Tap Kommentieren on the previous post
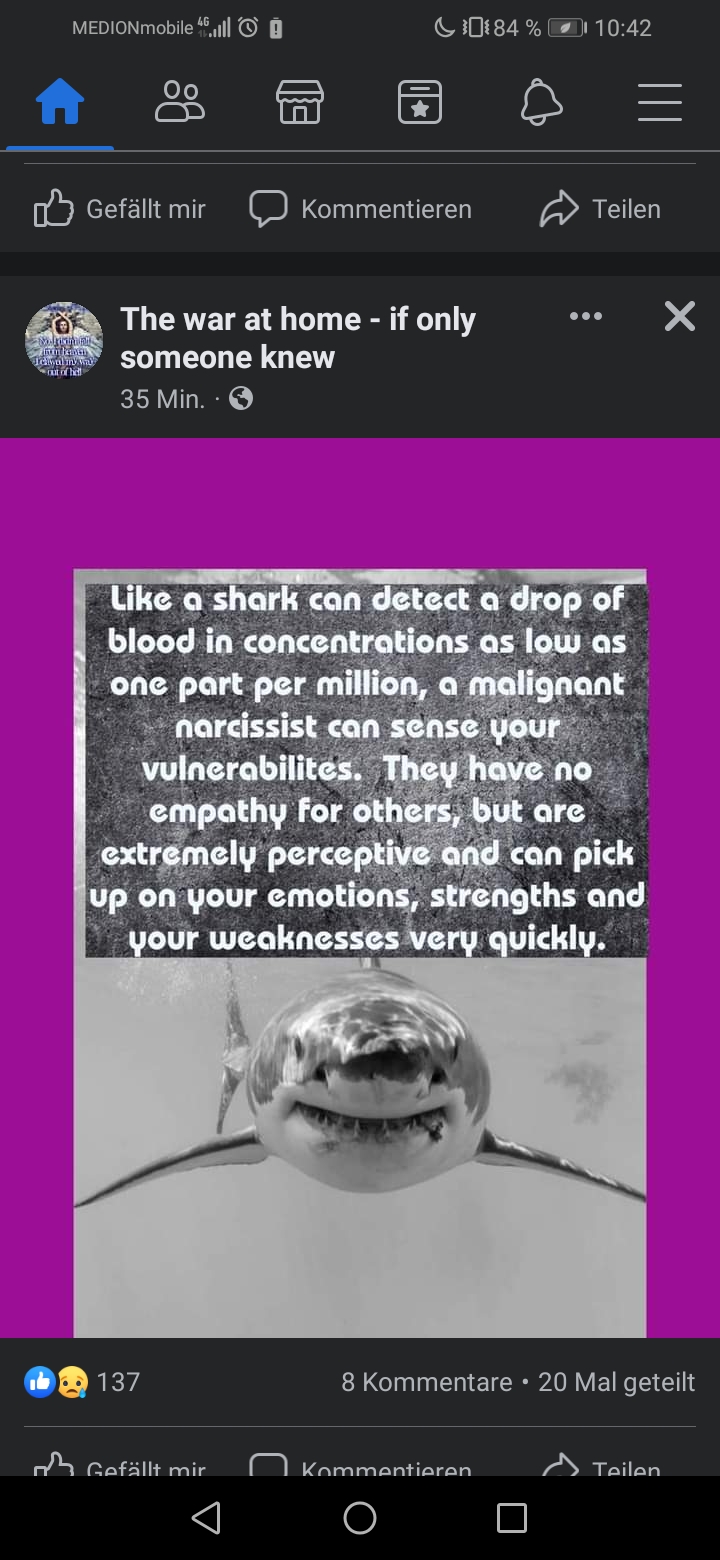720x1560 pixels. pos(361,209)
